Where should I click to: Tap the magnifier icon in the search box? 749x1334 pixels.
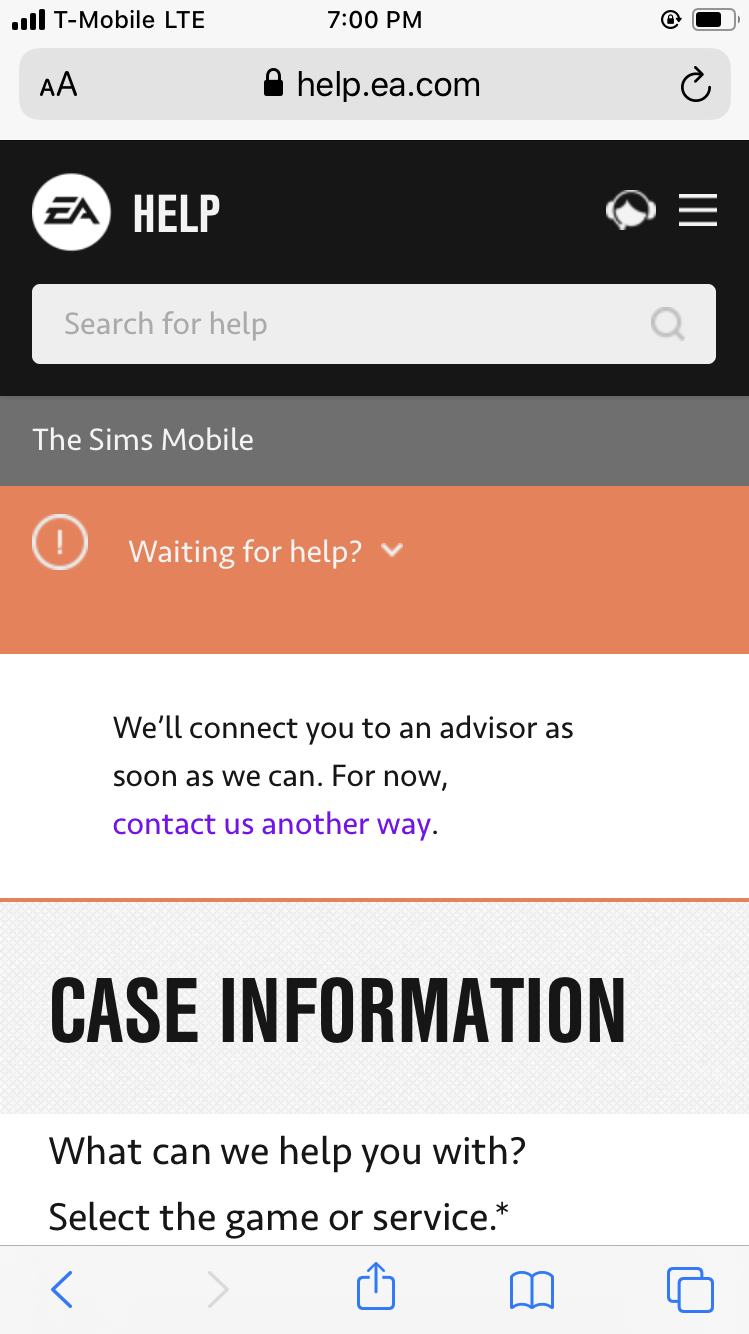coord(667,324)
